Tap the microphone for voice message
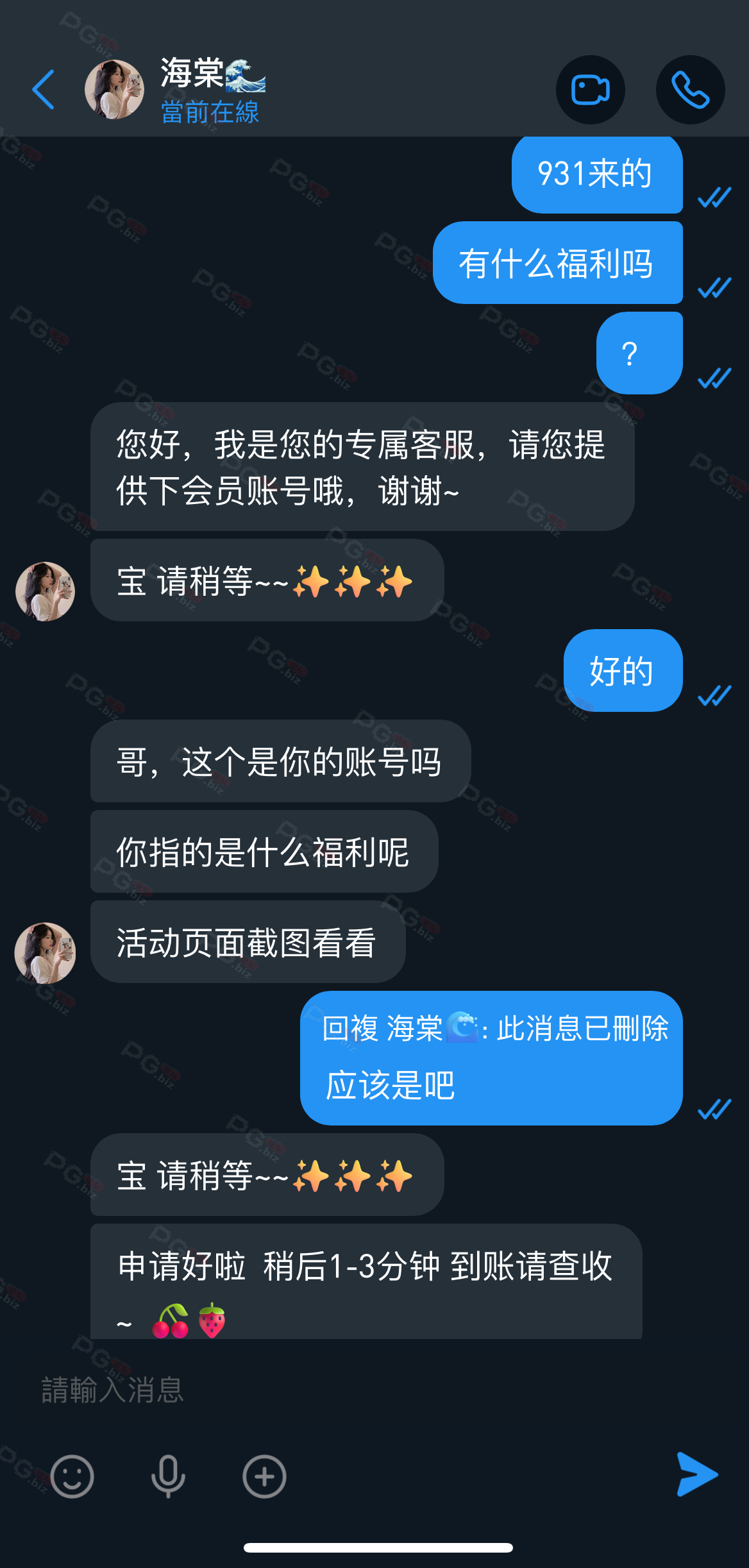Image resolution: width=749 pixels, height=1568 pixels. point(168,1476)
